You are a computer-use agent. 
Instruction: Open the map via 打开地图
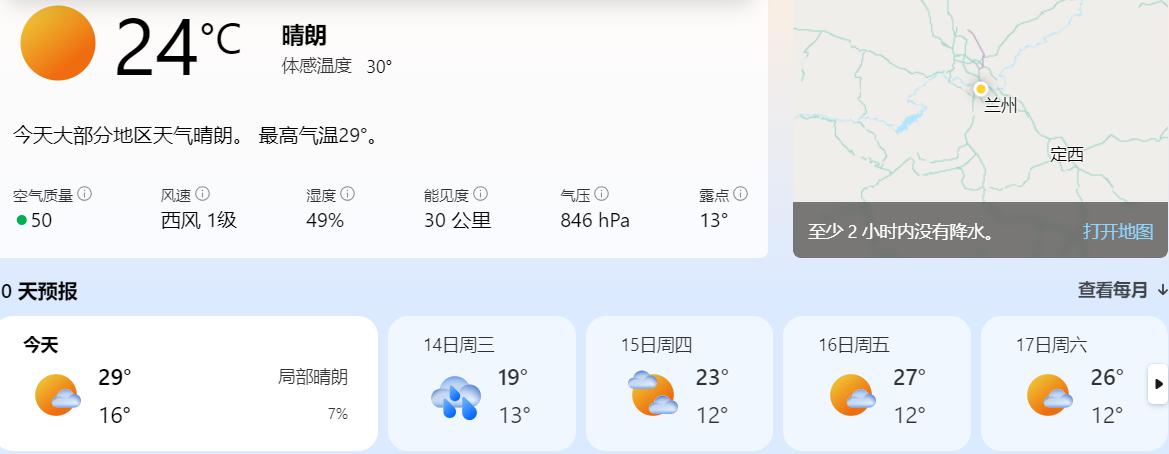[x=1117, y=232]
